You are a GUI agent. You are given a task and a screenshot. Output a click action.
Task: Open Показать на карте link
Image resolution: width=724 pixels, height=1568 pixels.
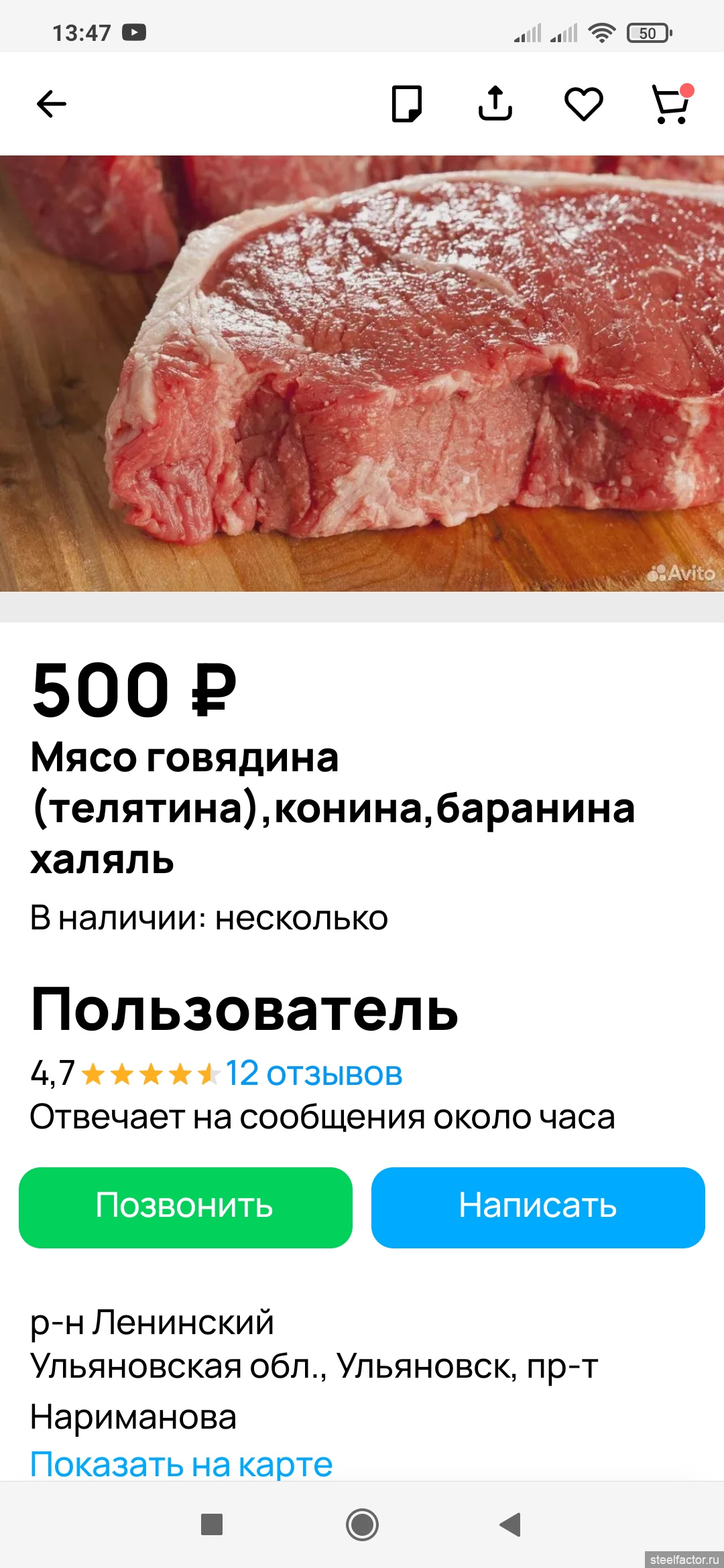(x=181, y=1463)
